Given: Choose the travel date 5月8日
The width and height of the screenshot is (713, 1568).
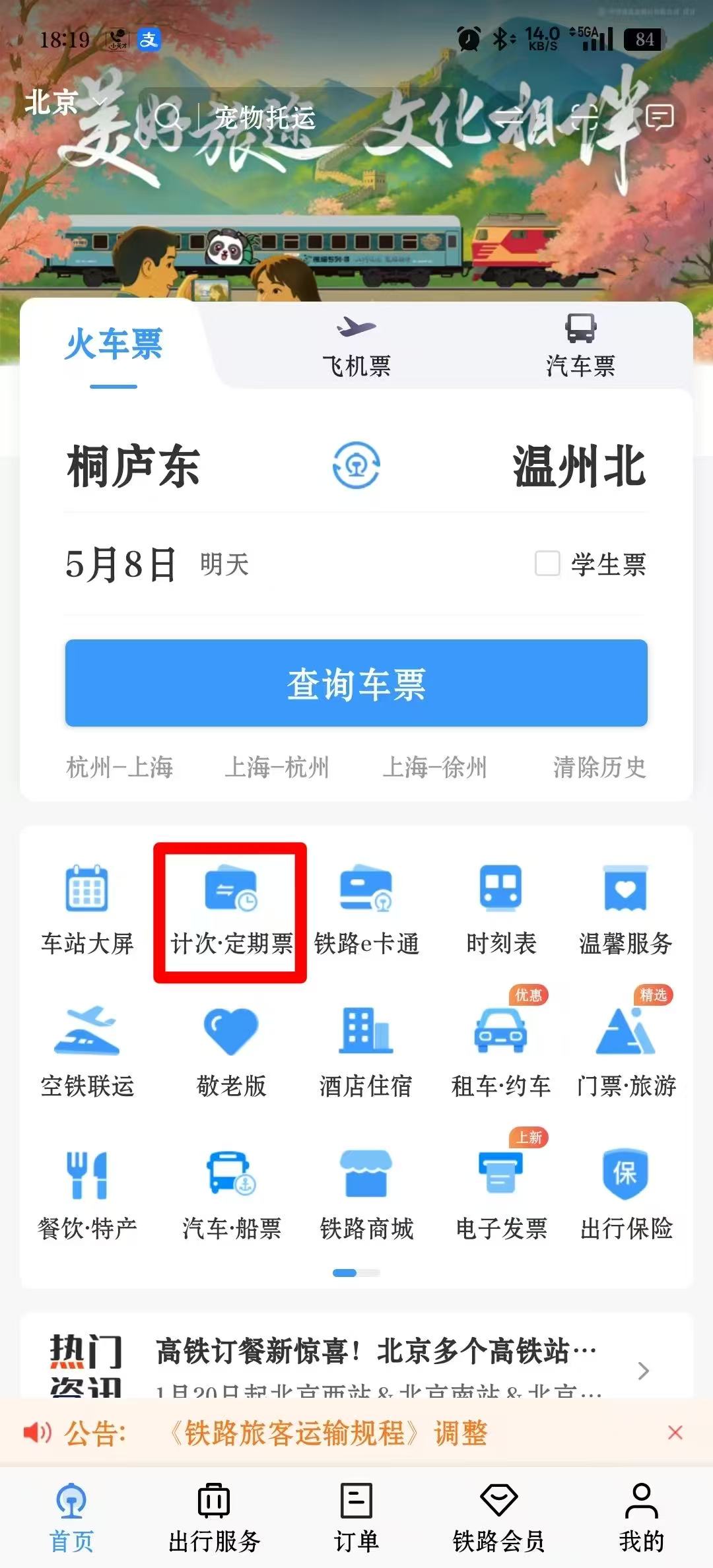Looking at the screenshot, I should tap(121, 565).
